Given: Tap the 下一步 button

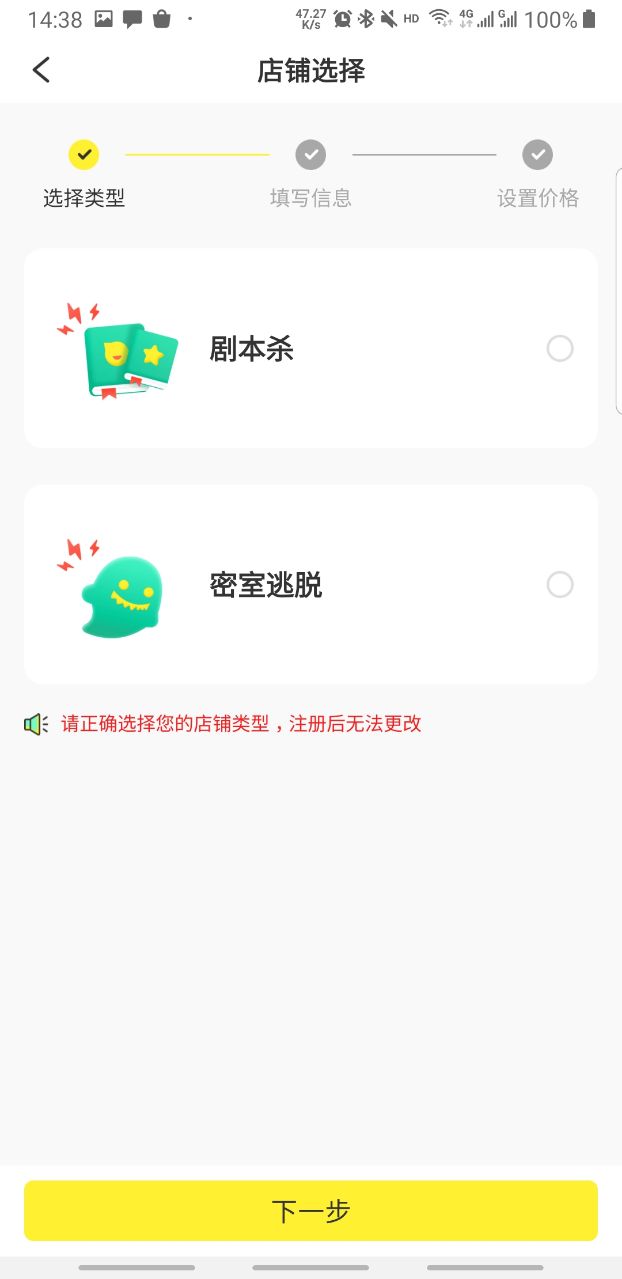Looking at the screenshot, I should coord(311,1211).
